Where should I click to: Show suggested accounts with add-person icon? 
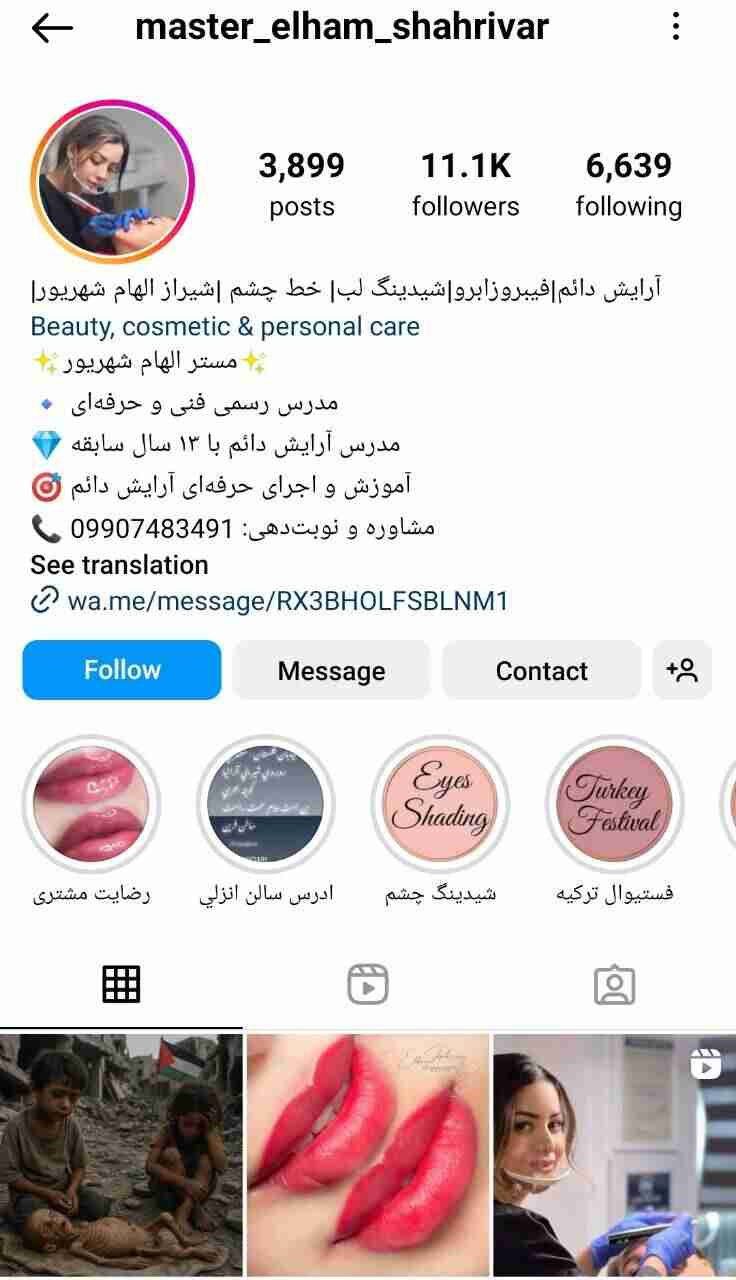[x=682, y=670]
